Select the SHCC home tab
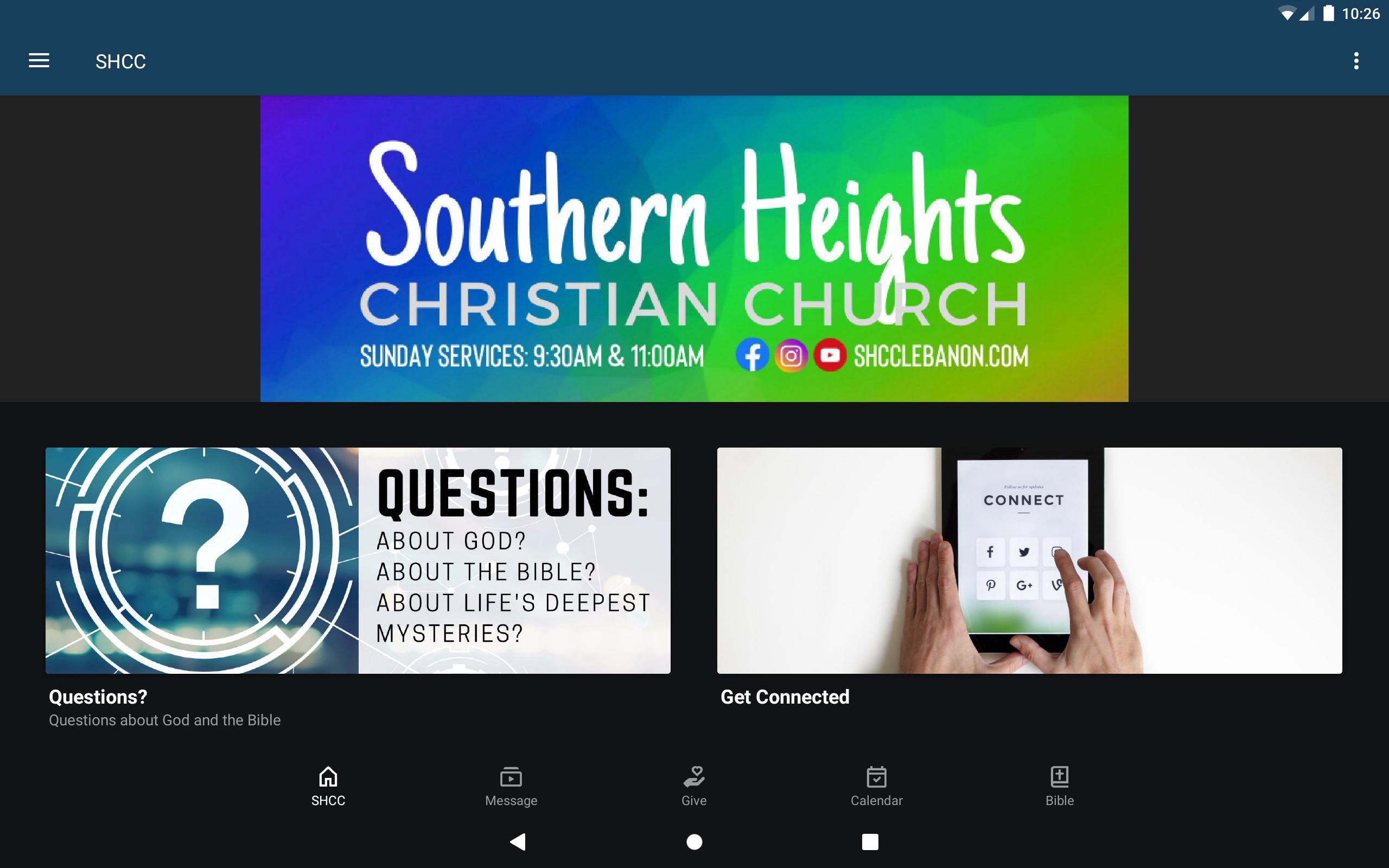 pos(328,786)
